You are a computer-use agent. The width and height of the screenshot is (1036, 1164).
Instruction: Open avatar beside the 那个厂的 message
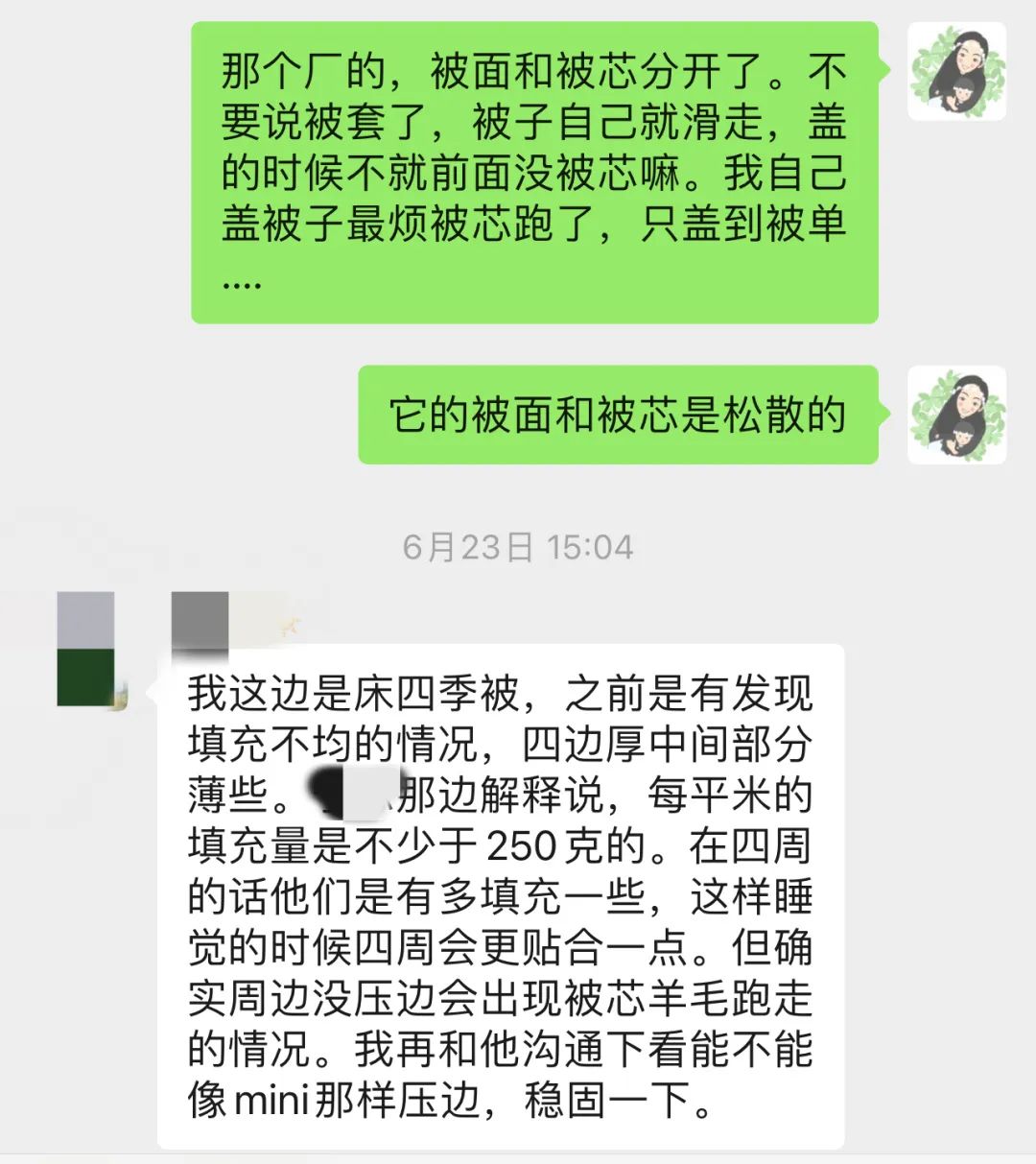[956, 72]
